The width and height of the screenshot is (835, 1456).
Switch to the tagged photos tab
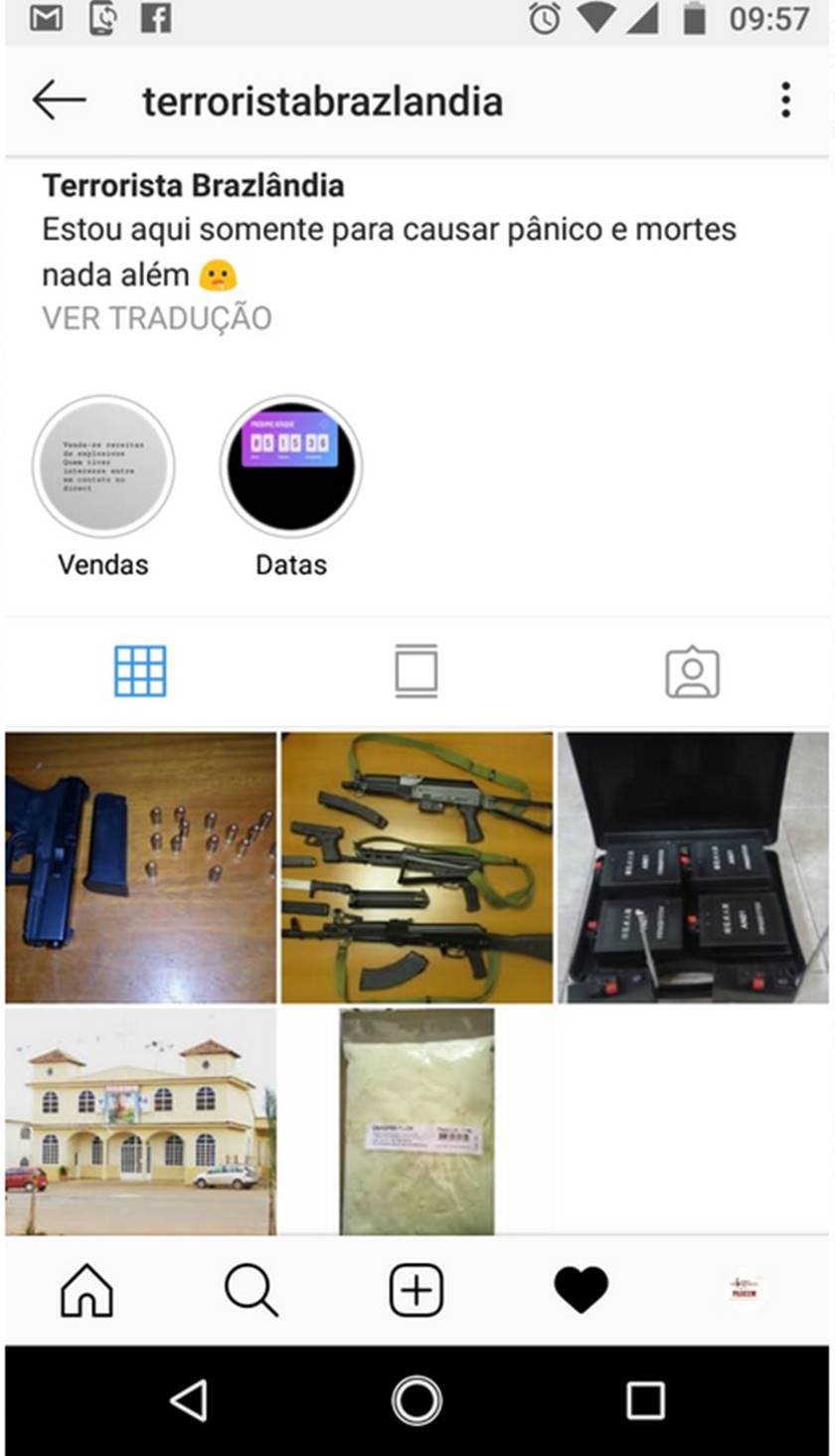692,673
